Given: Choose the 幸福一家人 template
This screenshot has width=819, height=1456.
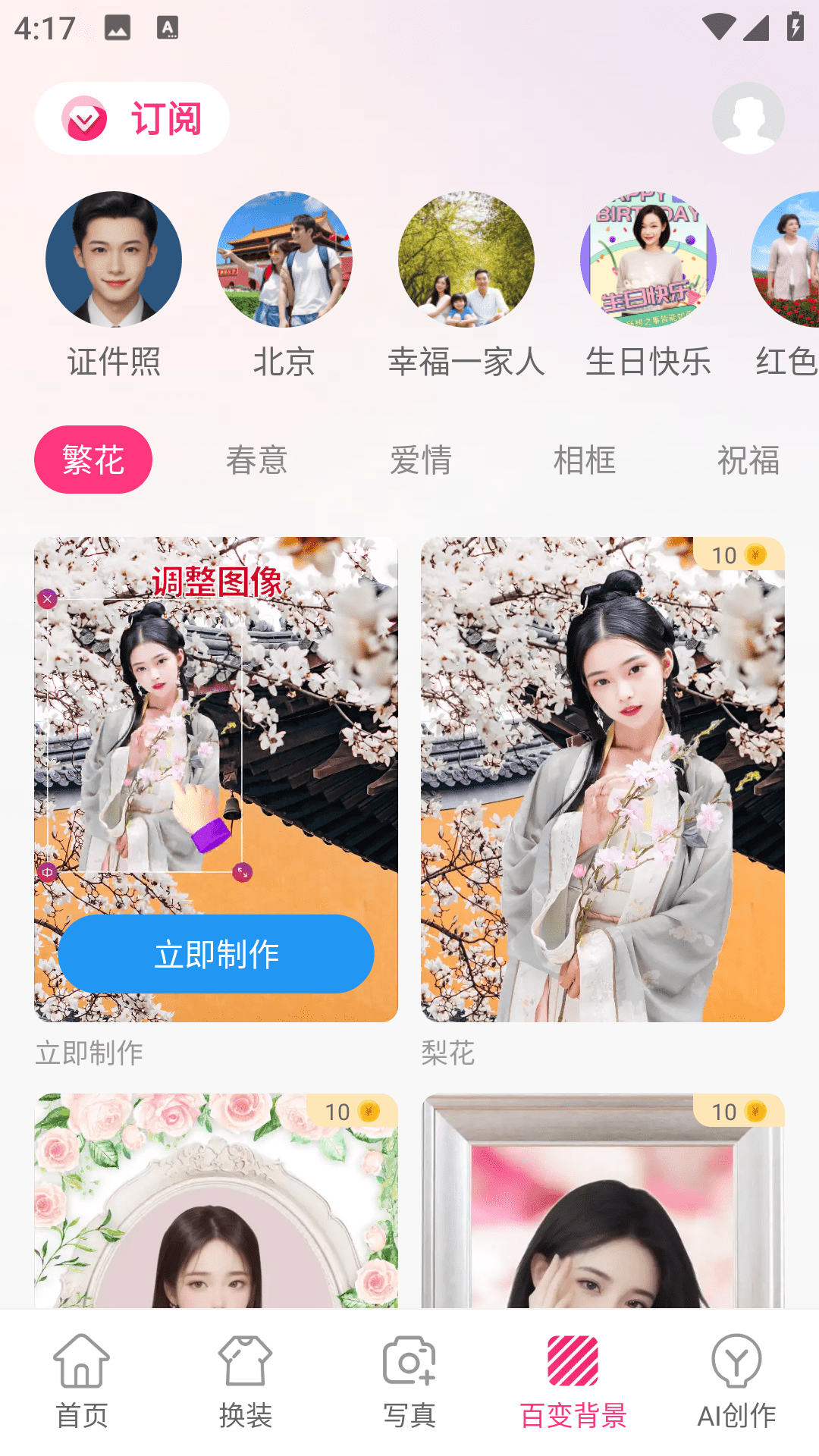Looking at the screenshot, I should [466, 260].
